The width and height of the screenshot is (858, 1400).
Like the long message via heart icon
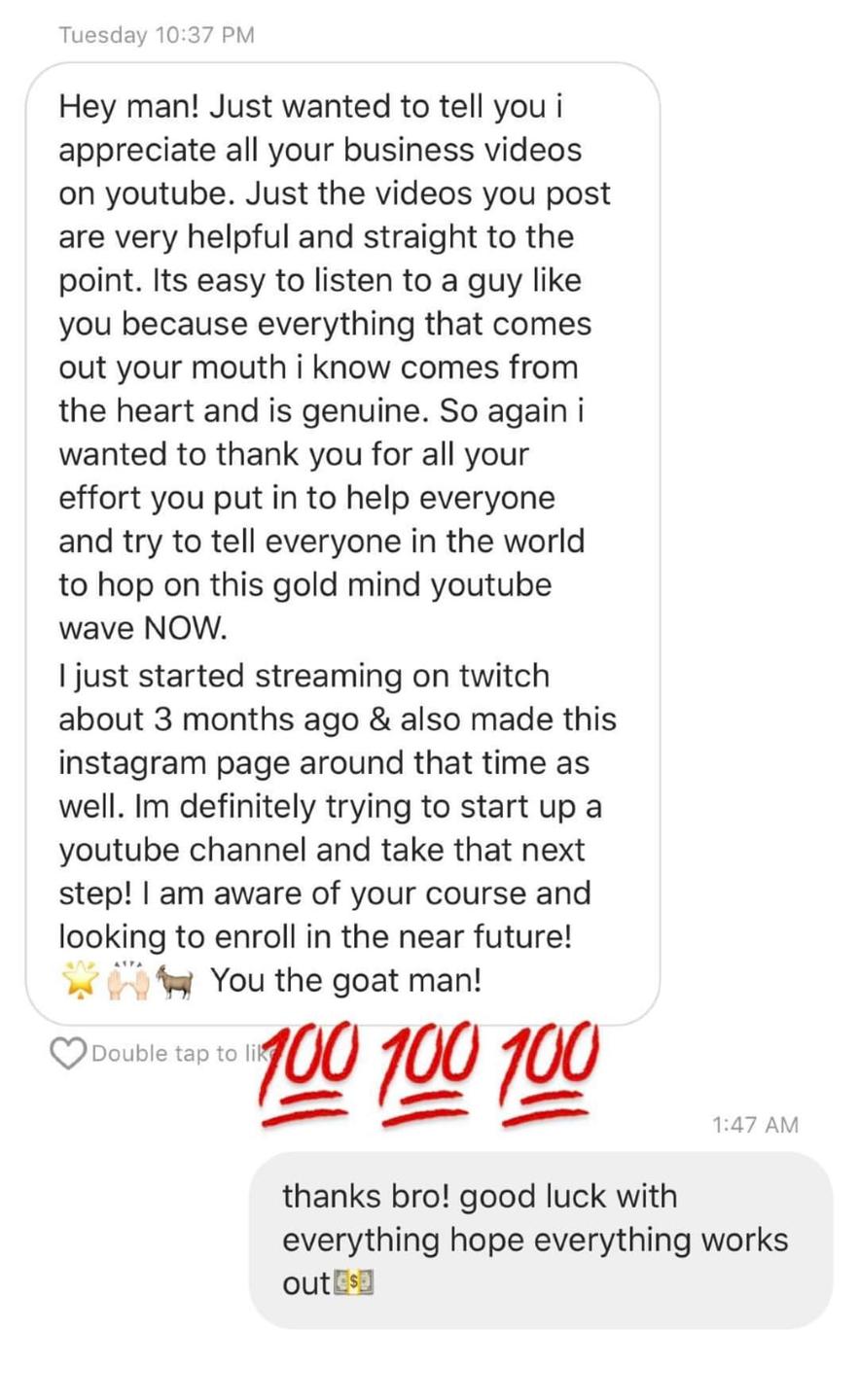pos(67,1053)
